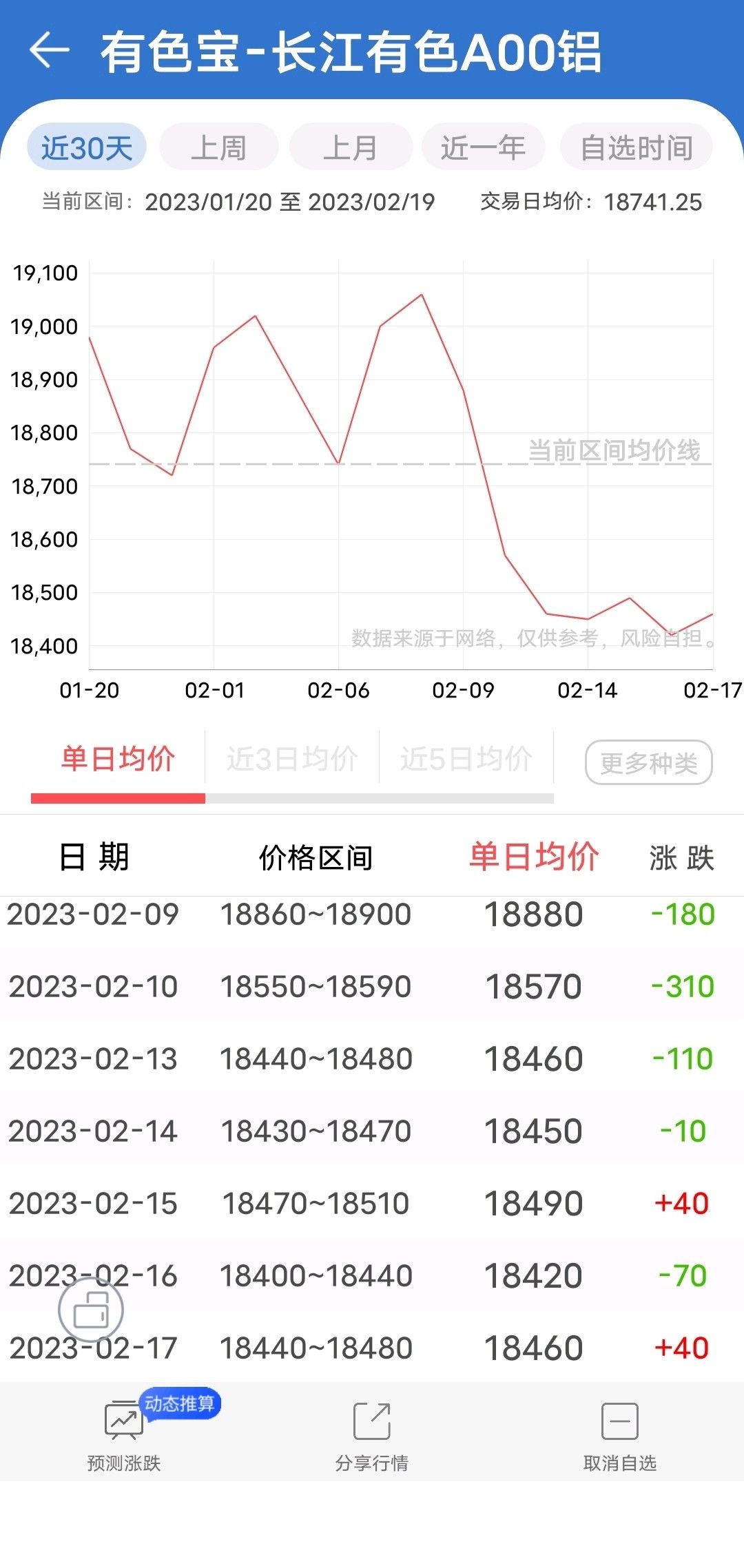
Task: Show the 近一年 price history
Action: (x=483, y=147)
